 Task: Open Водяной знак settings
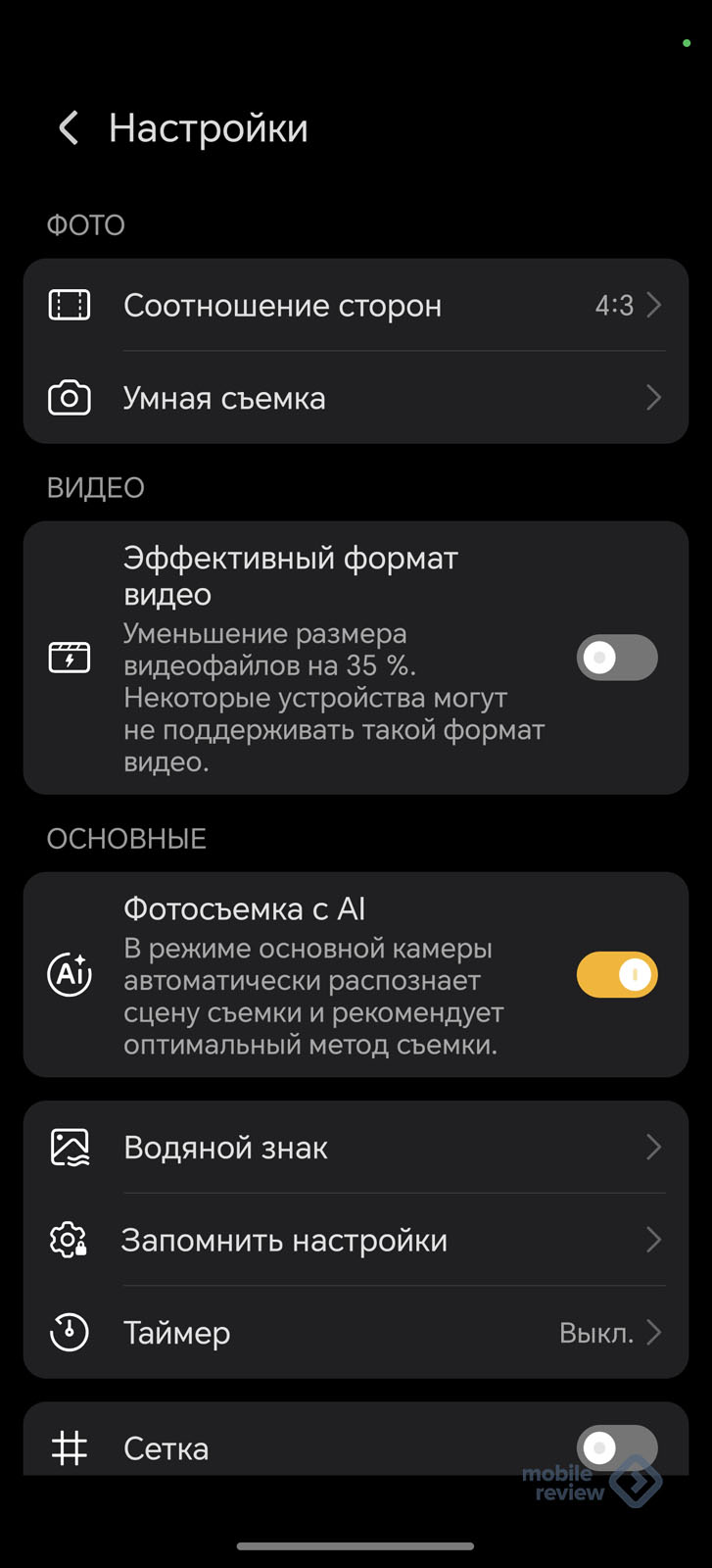pos(356,1148)
